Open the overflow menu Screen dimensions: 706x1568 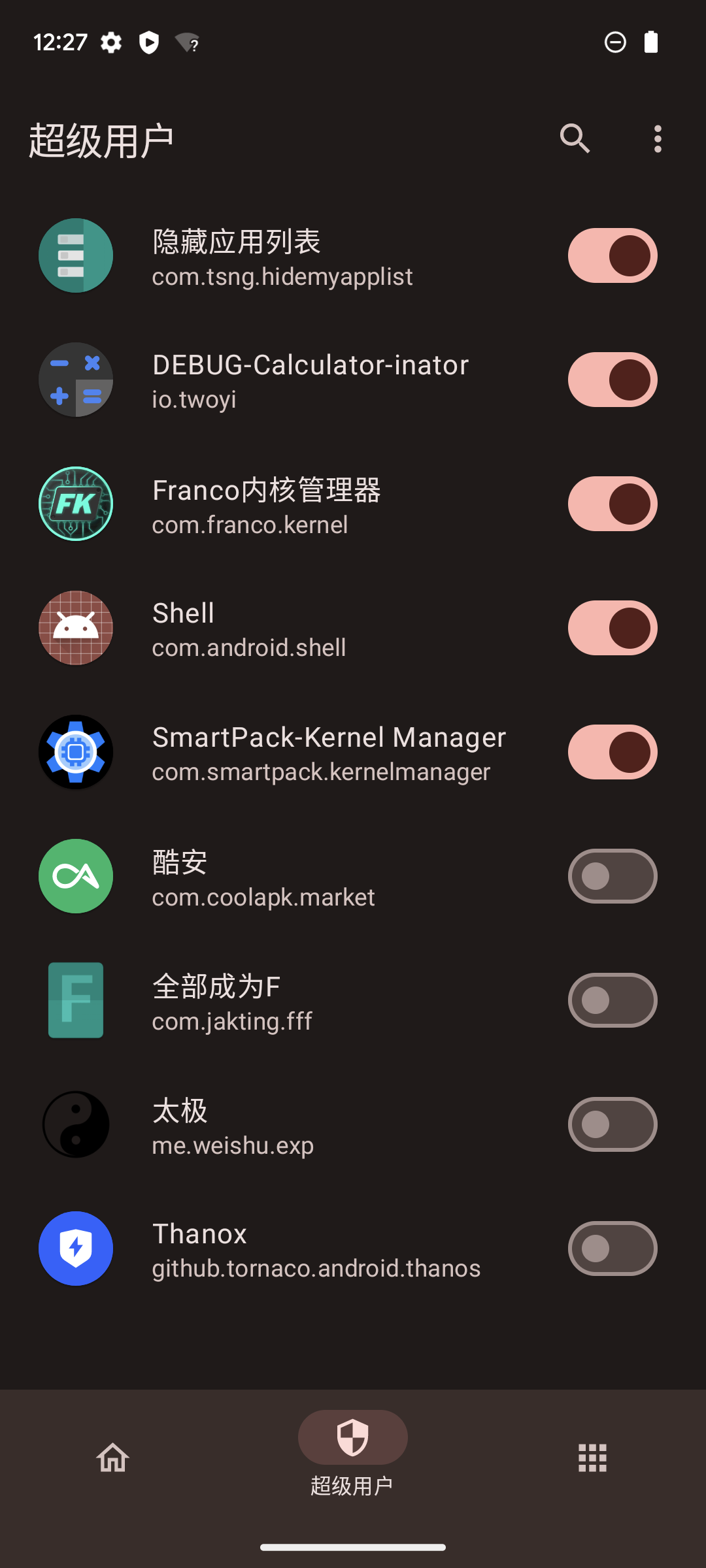(657, 139)
